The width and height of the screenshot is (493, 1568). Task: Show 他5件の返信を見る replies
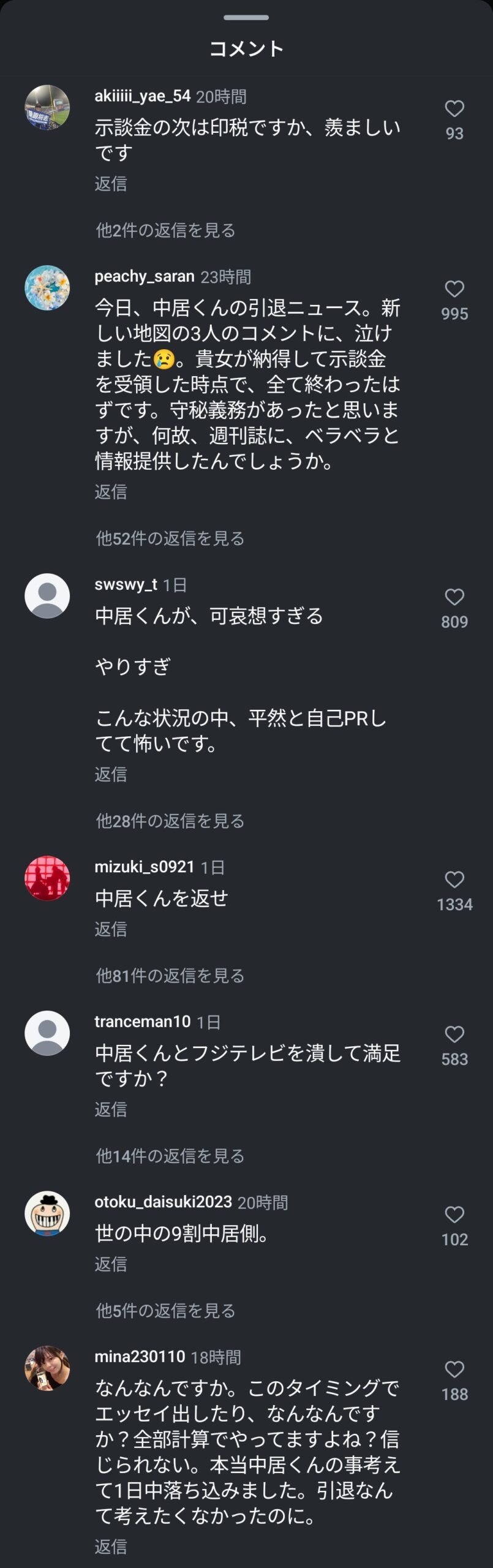(165, 1311)
